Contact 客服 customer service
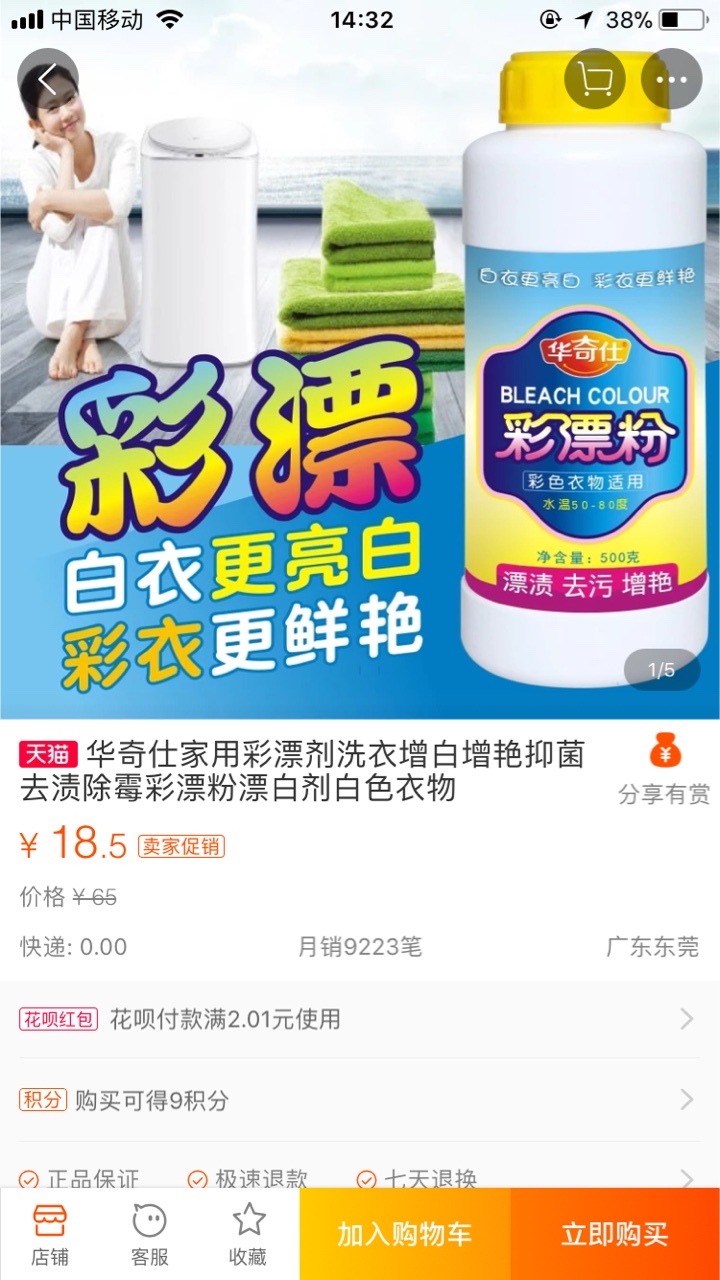The height and width of the screenshot is (1280, 720). 150,1234
